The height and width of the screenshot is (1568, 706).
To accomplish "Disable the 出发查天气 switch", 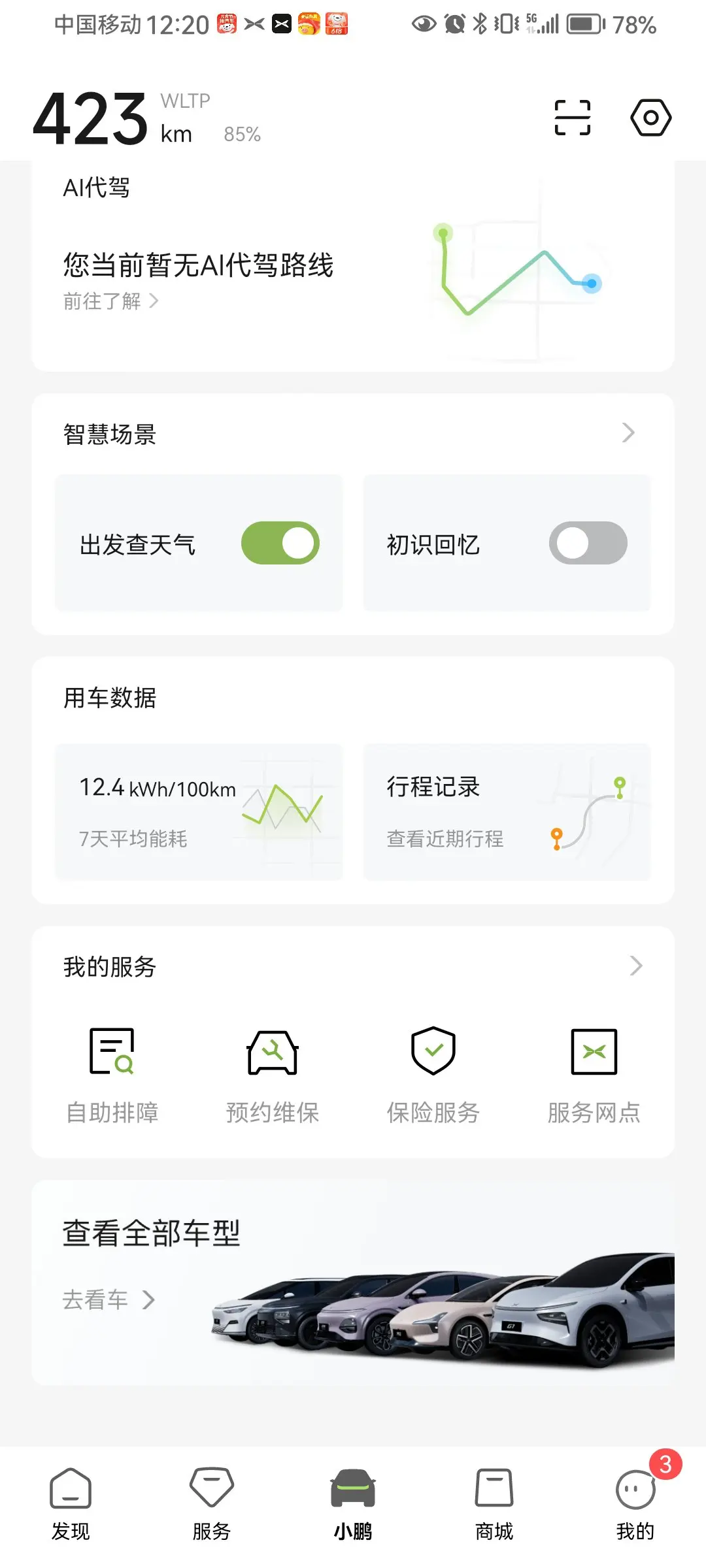I will coord(280,543).
